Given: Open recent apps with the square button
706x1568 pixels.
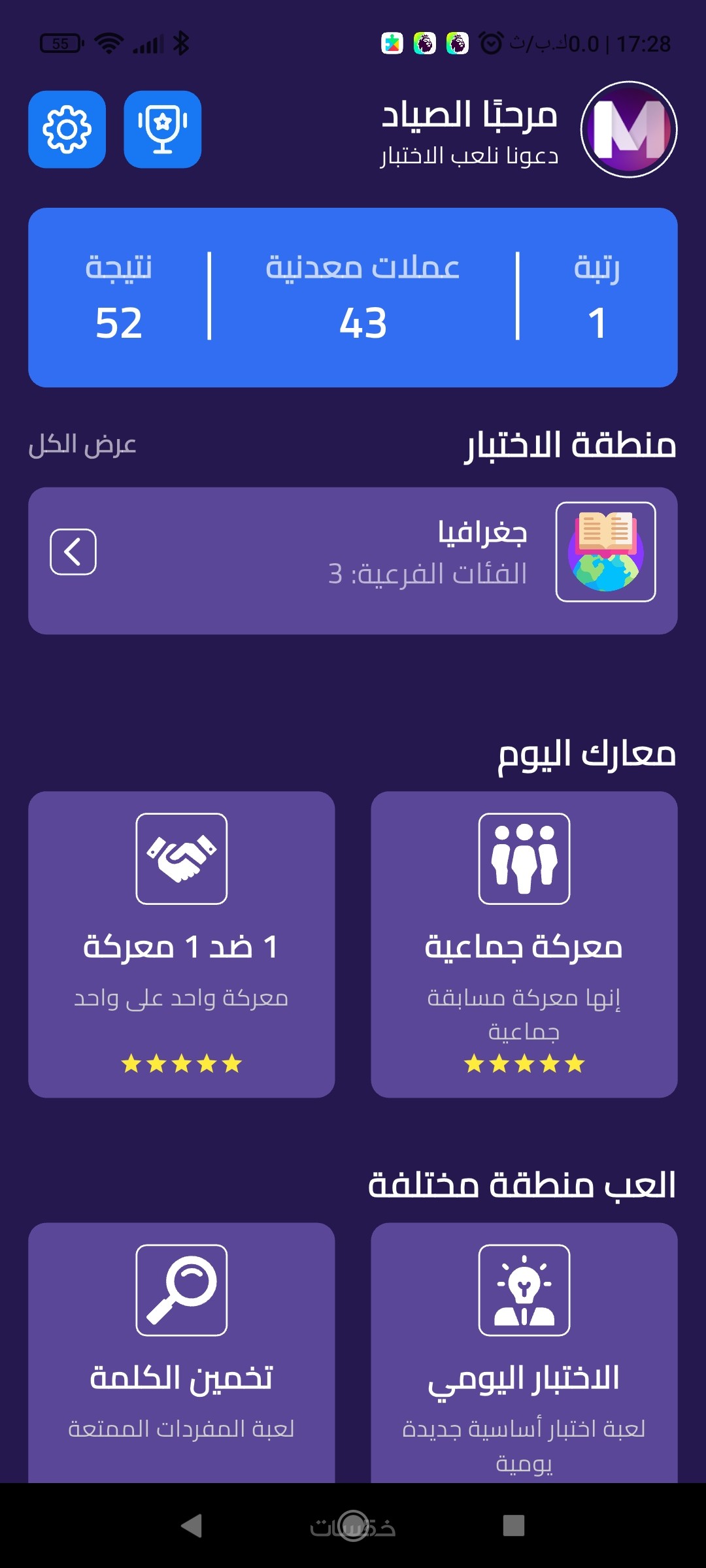Looking at the screenshot, I should click(514, 1526).
